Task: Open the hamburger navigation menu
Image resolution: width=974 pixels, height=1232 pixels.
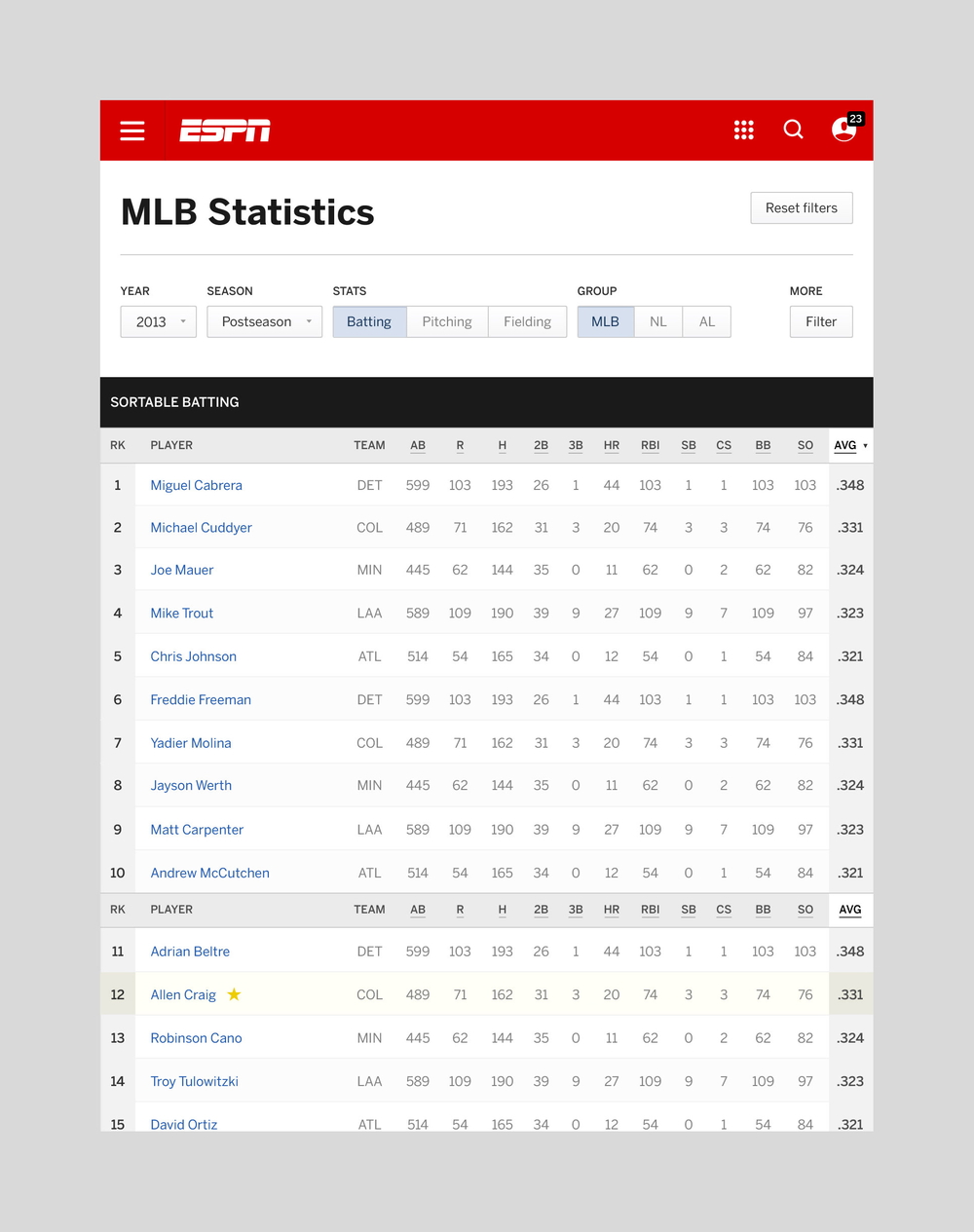Action: (132, 130)
